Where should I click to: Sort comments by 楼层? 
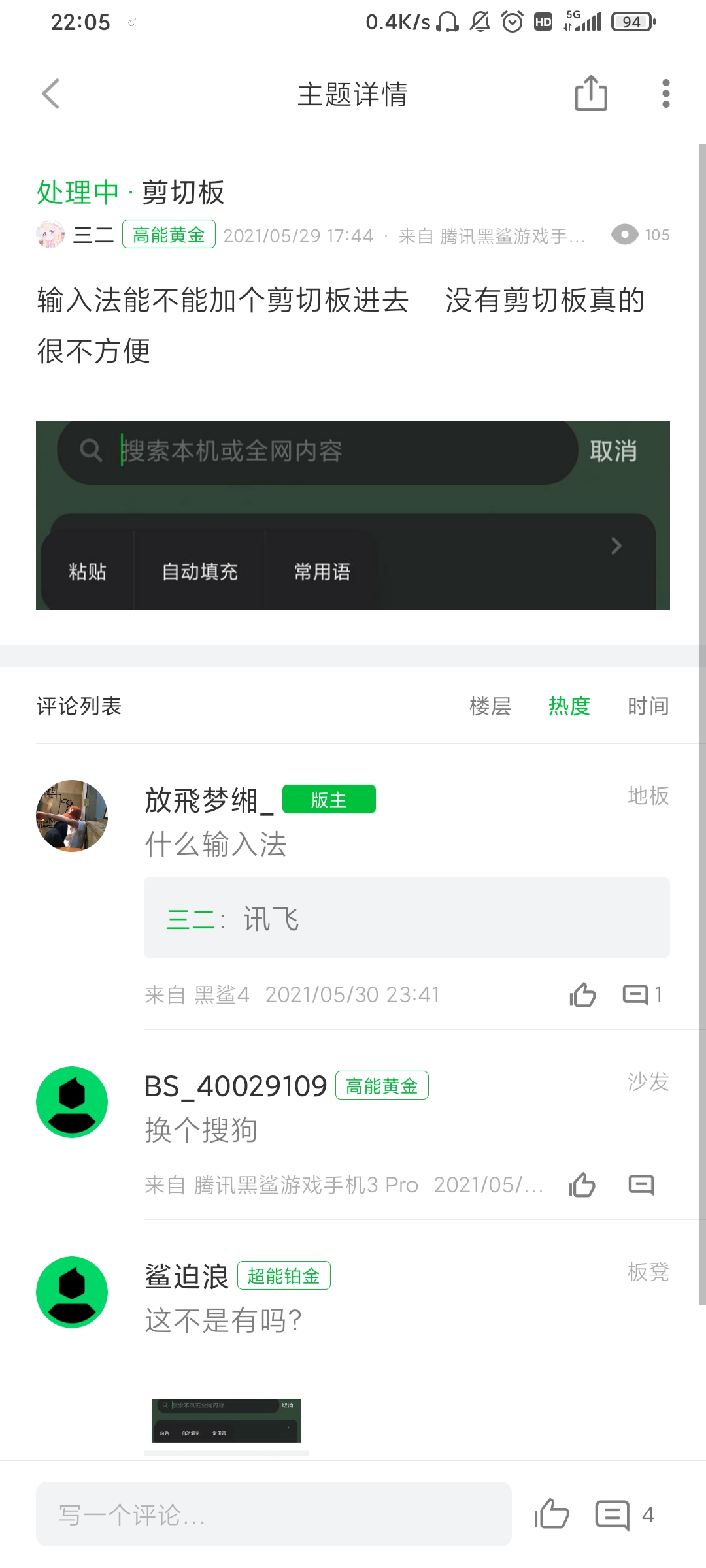[x=490, y=706]
